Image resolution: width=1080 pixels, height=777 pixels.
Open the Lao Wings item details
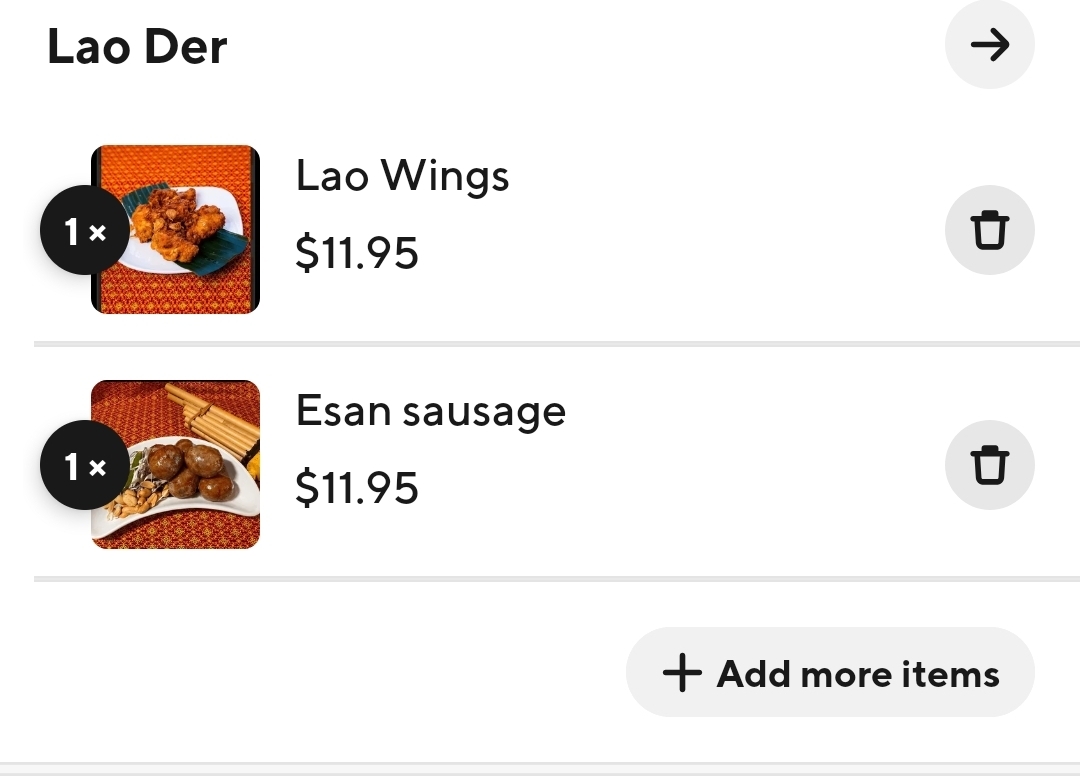pos(402,177)
